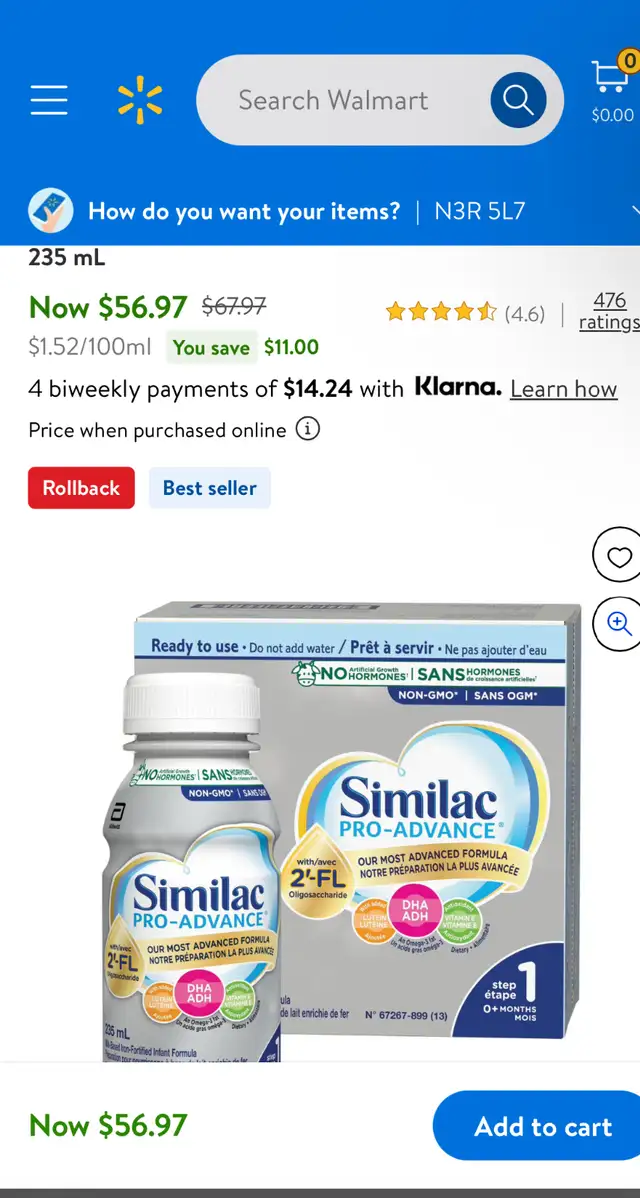
Task: Open the price info icon
Action: point(307,429)
